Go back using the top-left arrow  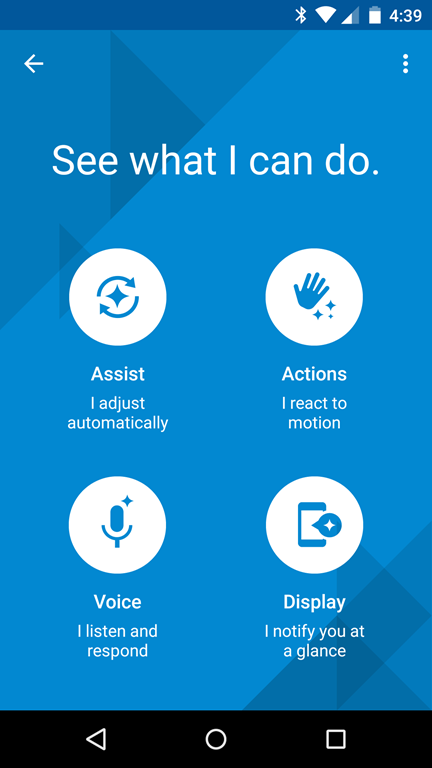click(34, 64)
